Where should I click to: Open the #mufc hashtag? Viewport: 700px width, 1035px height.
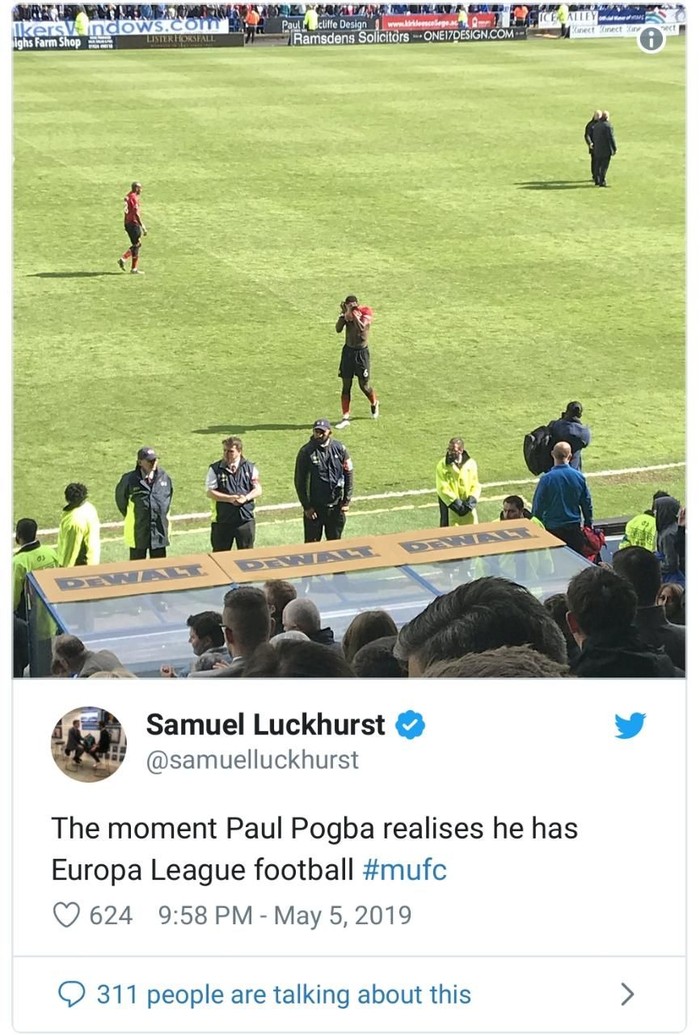click(x=404, y=869)
